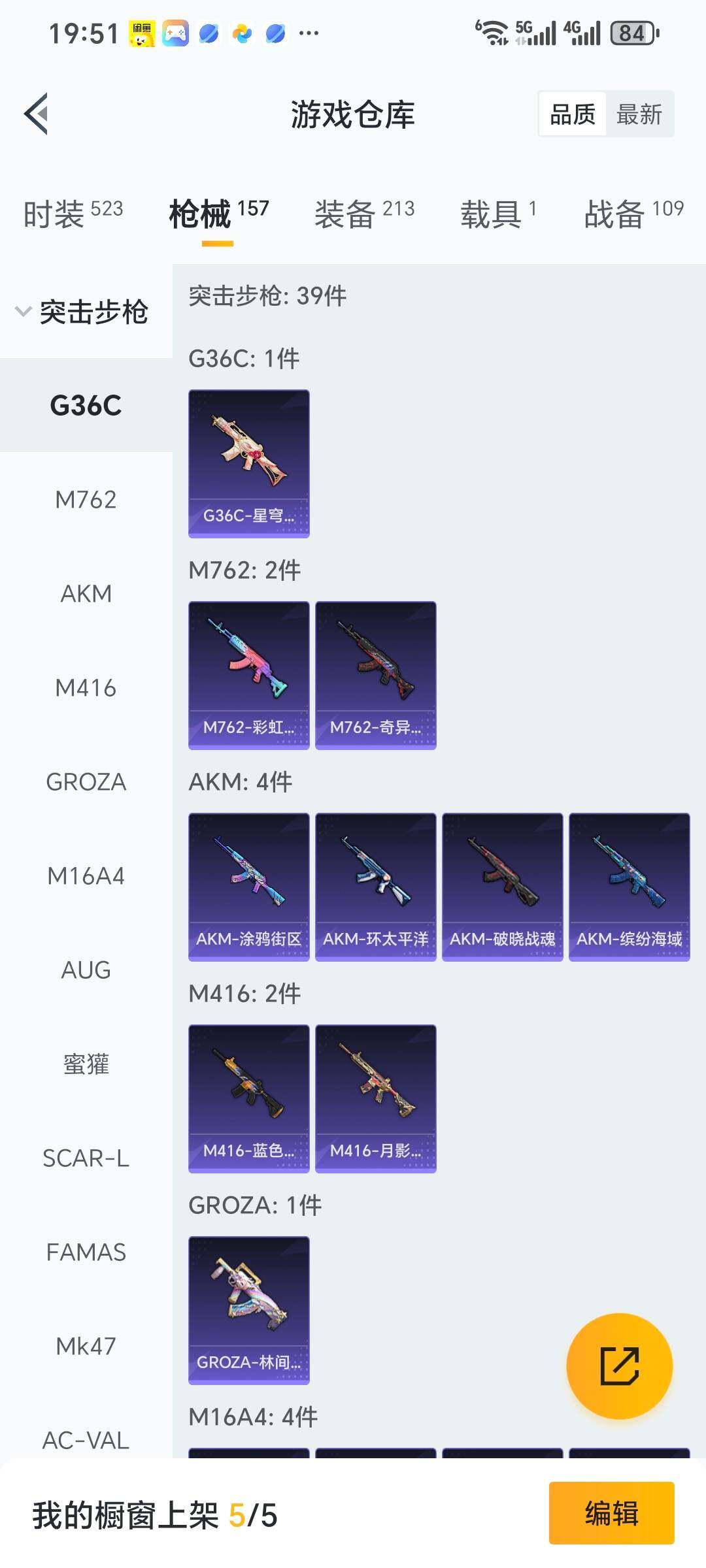This screenshot has width=706, height=1568.
Task: Tap the orange floating share button
Action: 619,1366
